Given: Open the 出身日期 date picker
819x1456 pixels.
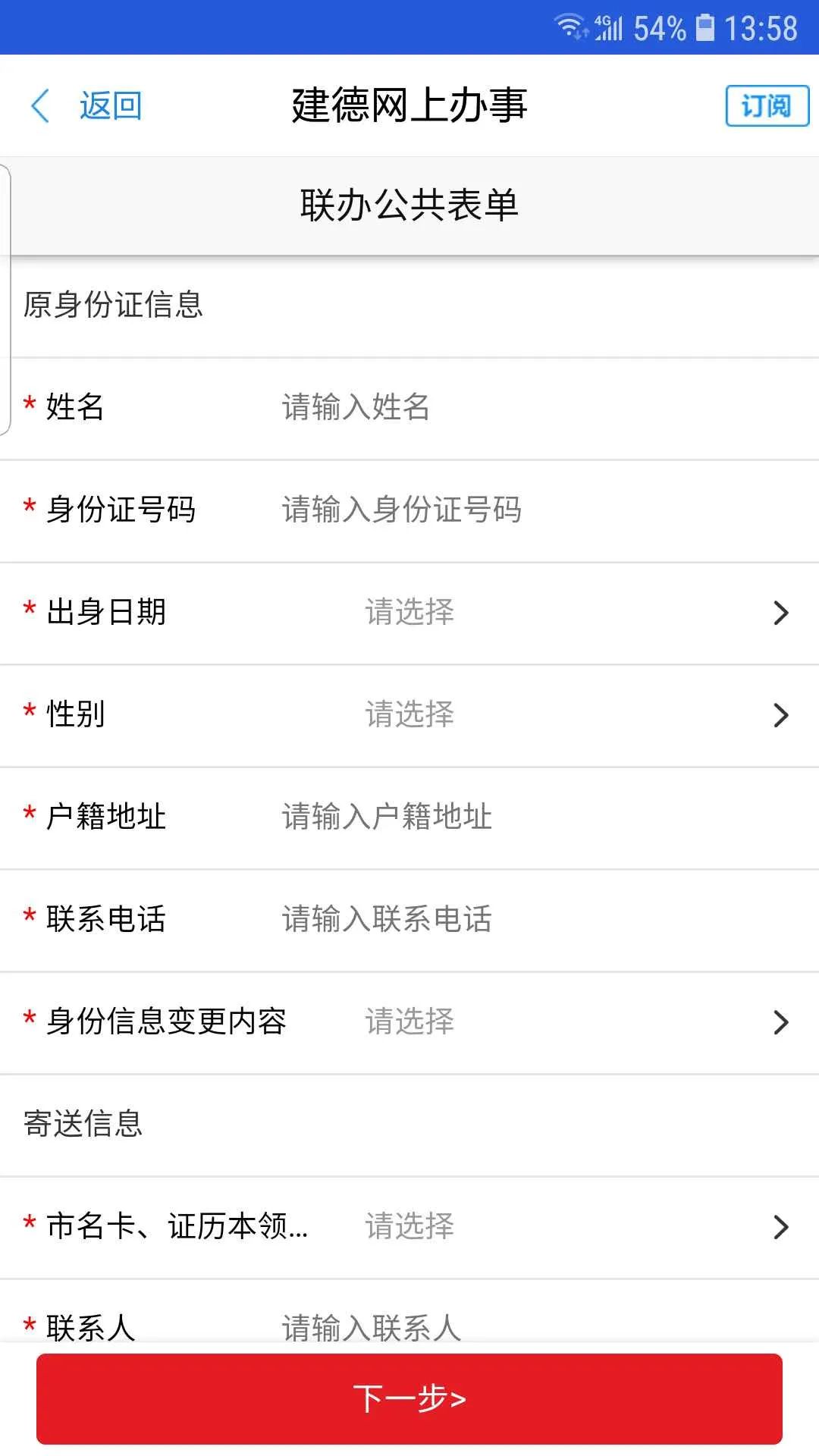Looking at the screenshot, I should pyautogui.click(x=576, y=612).
